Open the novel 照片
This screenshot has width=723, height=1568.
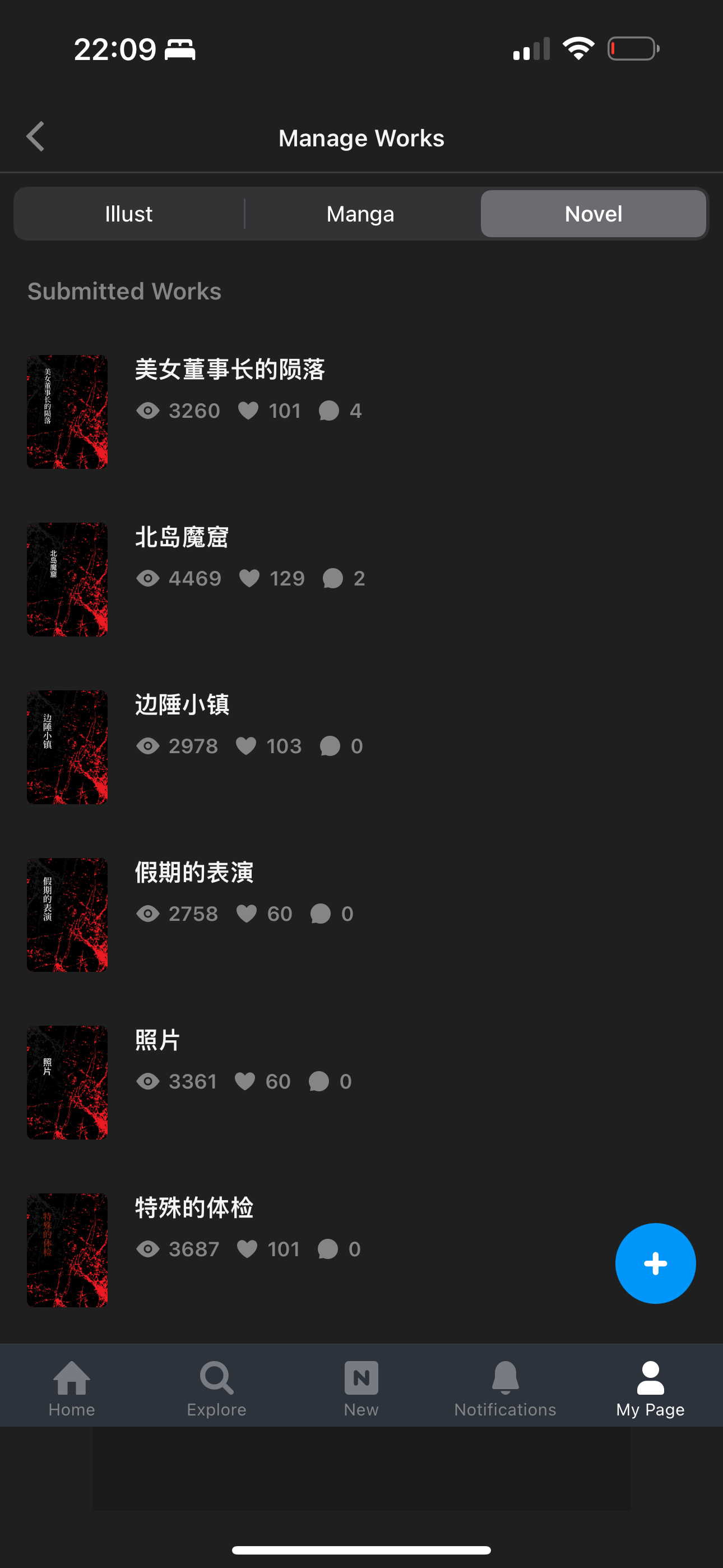[157, 1040]
